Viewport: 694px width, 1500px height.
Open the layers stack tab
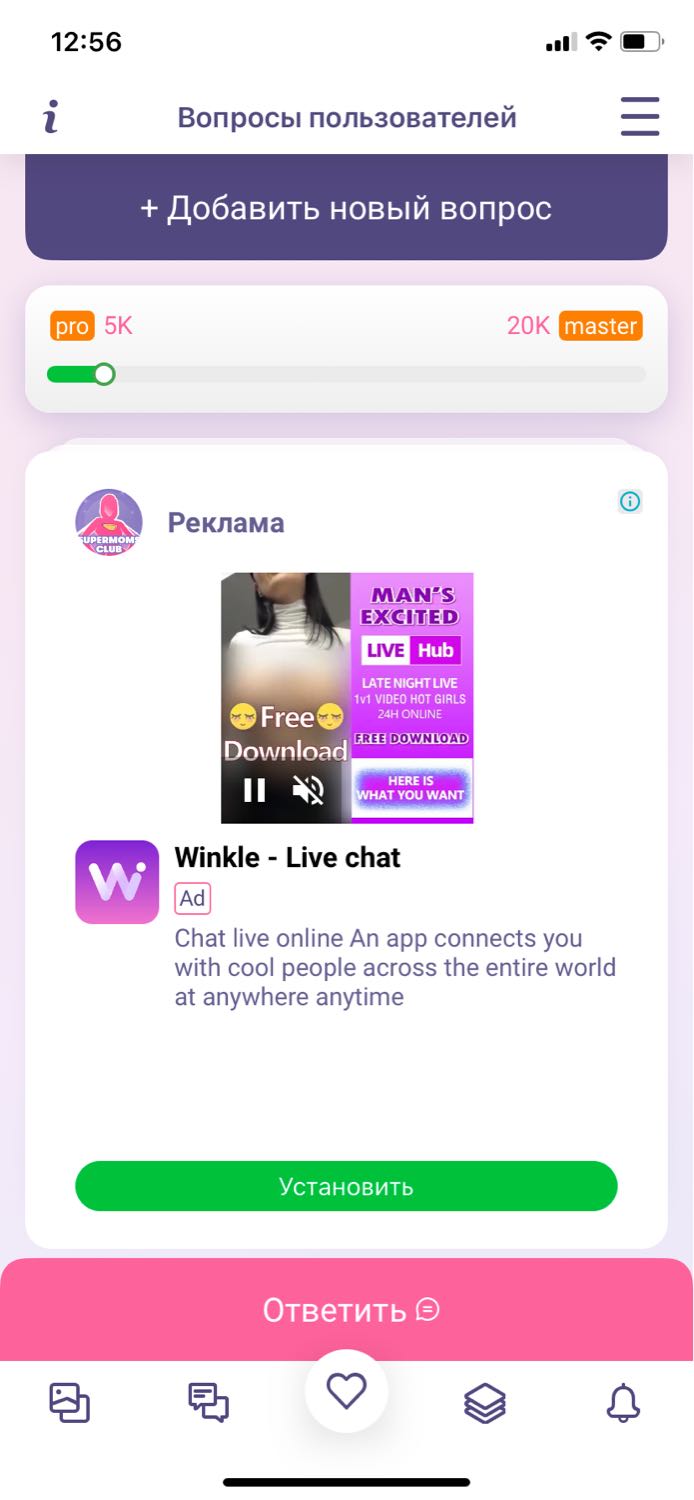coord(485,1403)
